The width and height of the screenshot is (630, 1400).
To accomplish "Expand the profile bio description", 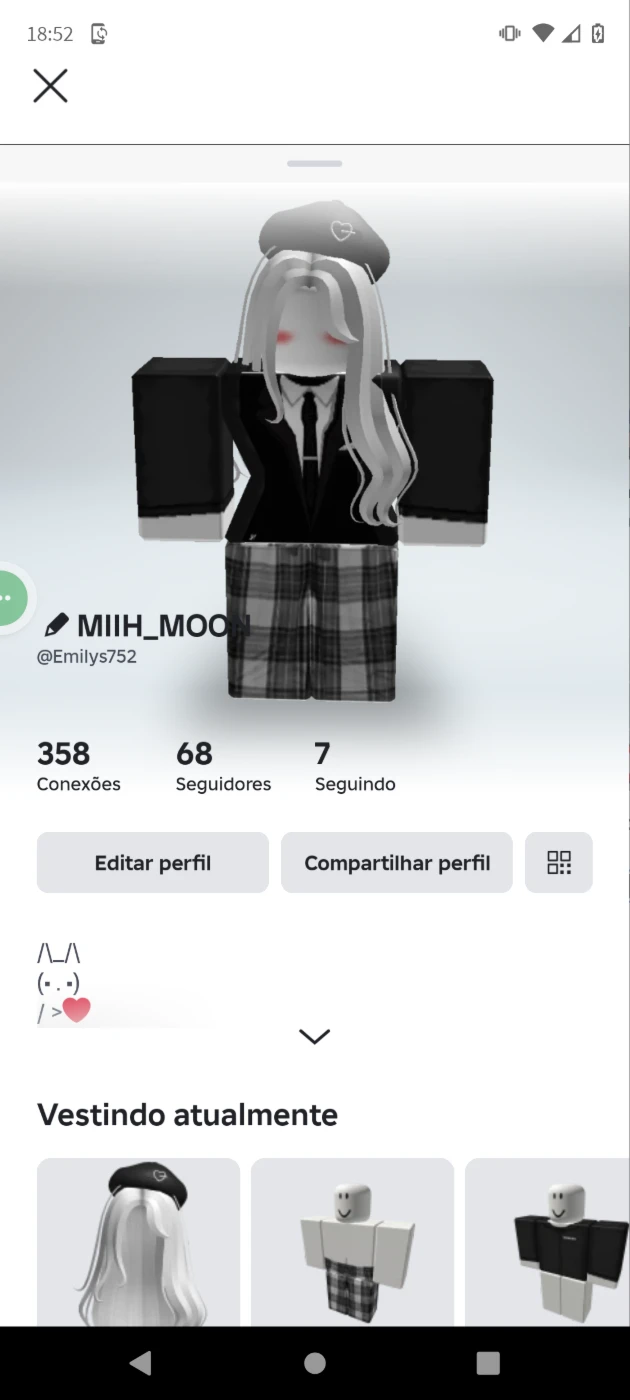I will click(315, 1037).
